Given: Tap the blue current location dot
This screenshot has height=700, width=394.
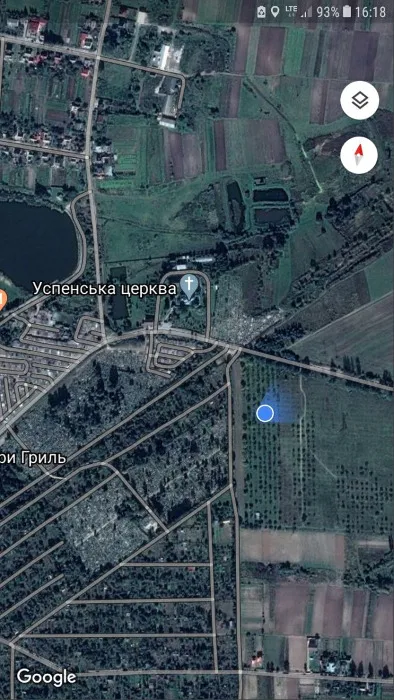Looking at the screenshot, I should pyautogui.click(x=265, y=413).
